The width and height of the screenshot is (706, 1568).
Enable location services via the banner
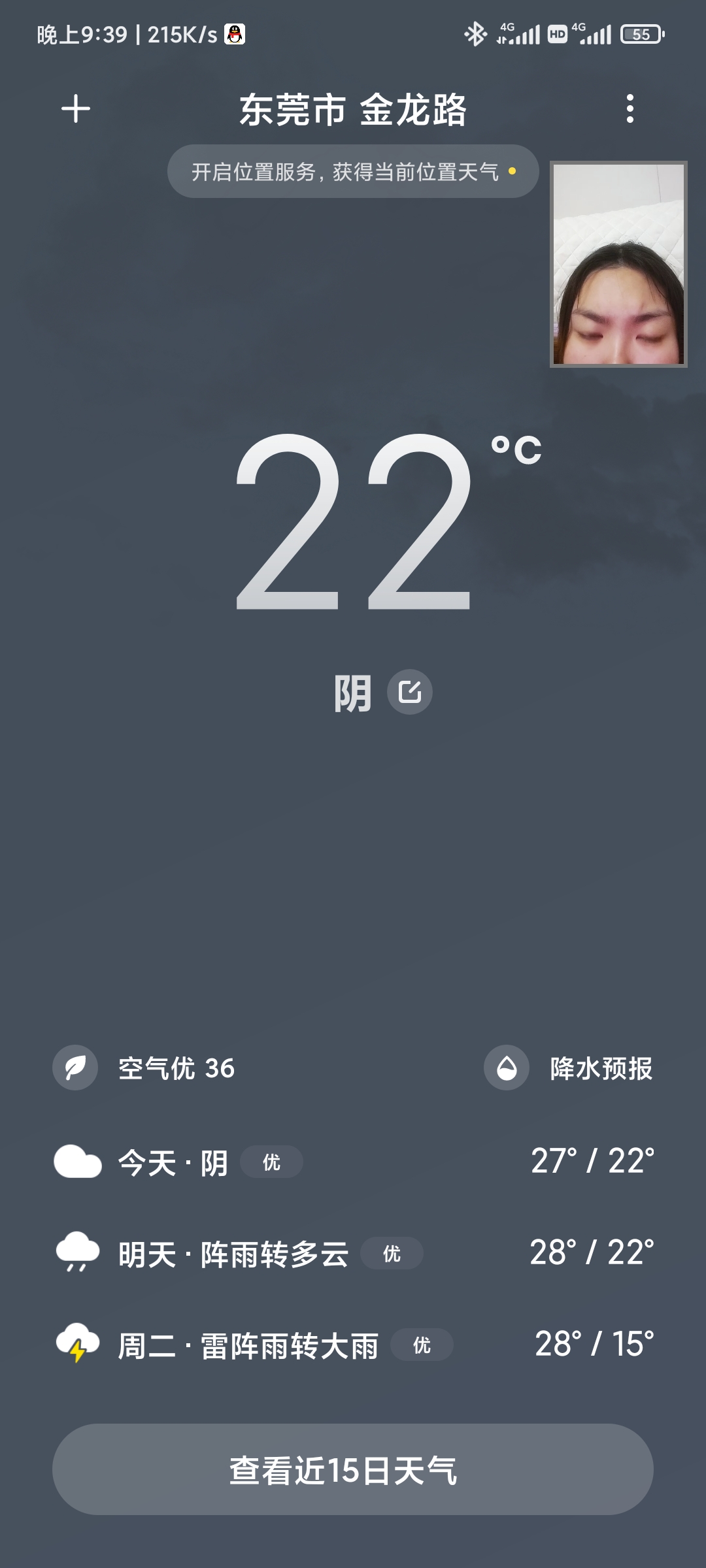353,172
